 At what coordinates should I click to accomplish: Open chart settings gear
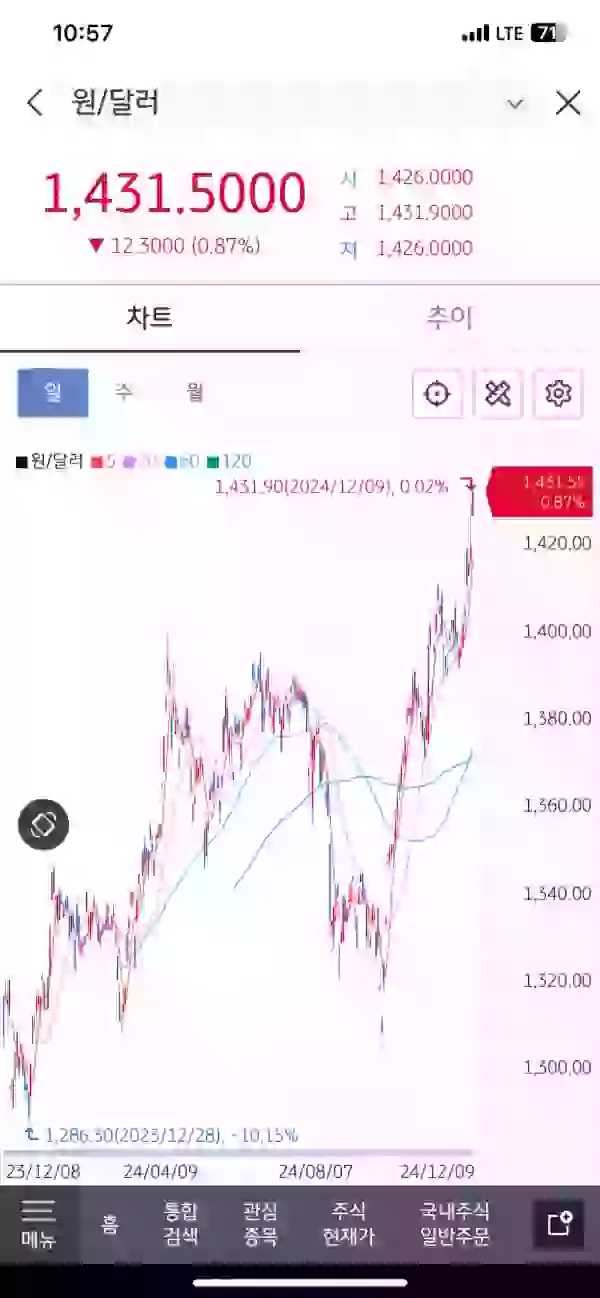[558, 394]
